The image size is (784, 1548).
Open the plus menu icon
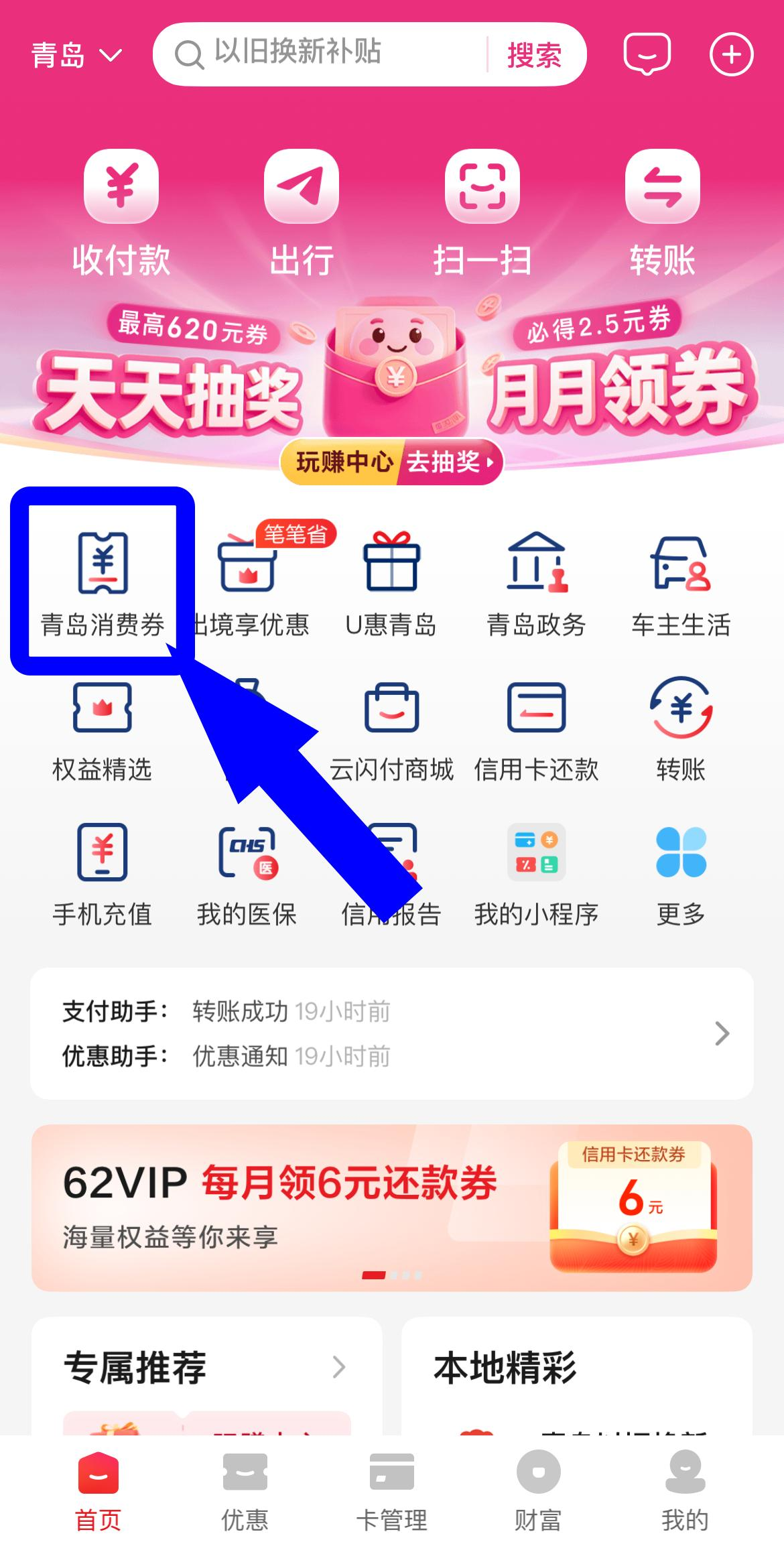click(731, 54)
